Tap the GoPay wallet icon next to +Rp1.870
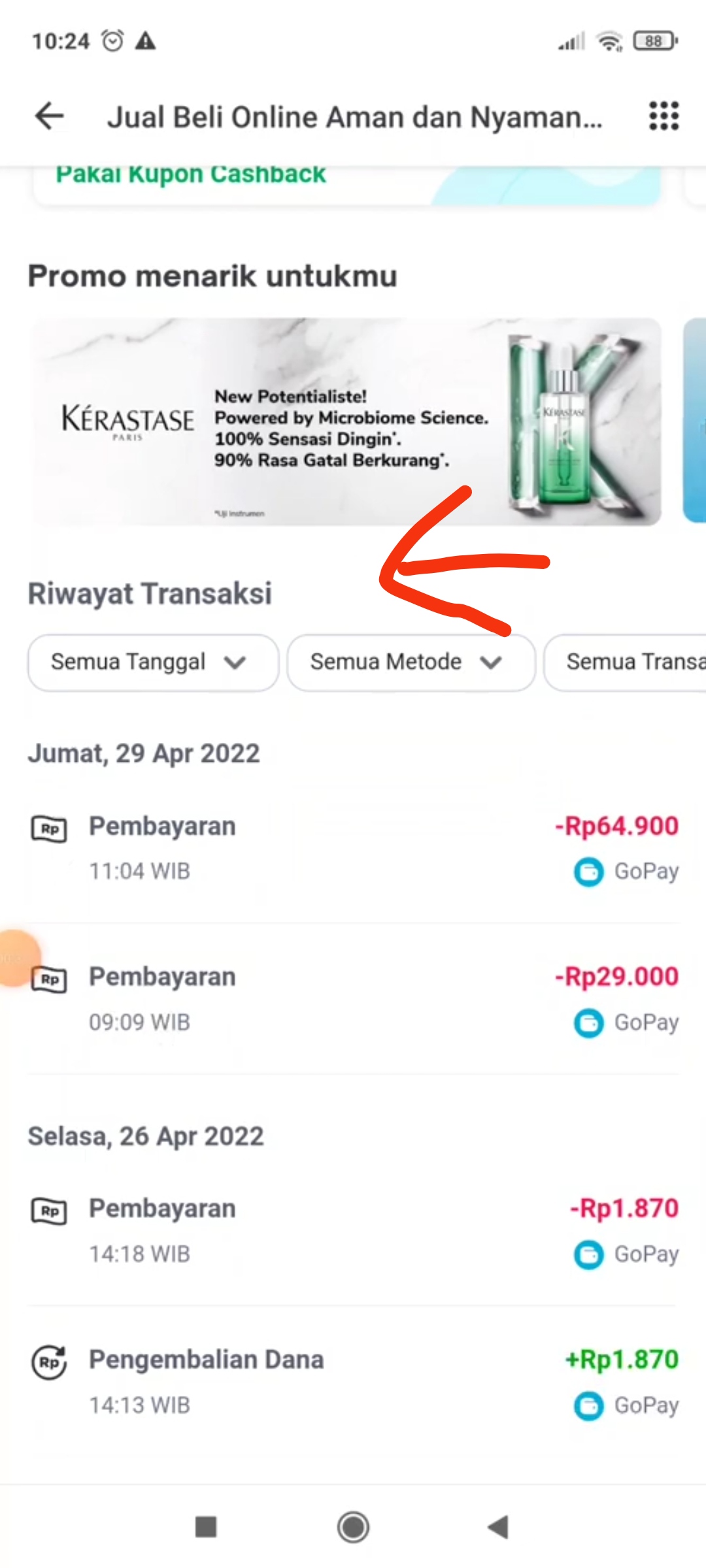 tap(589, 1406)
